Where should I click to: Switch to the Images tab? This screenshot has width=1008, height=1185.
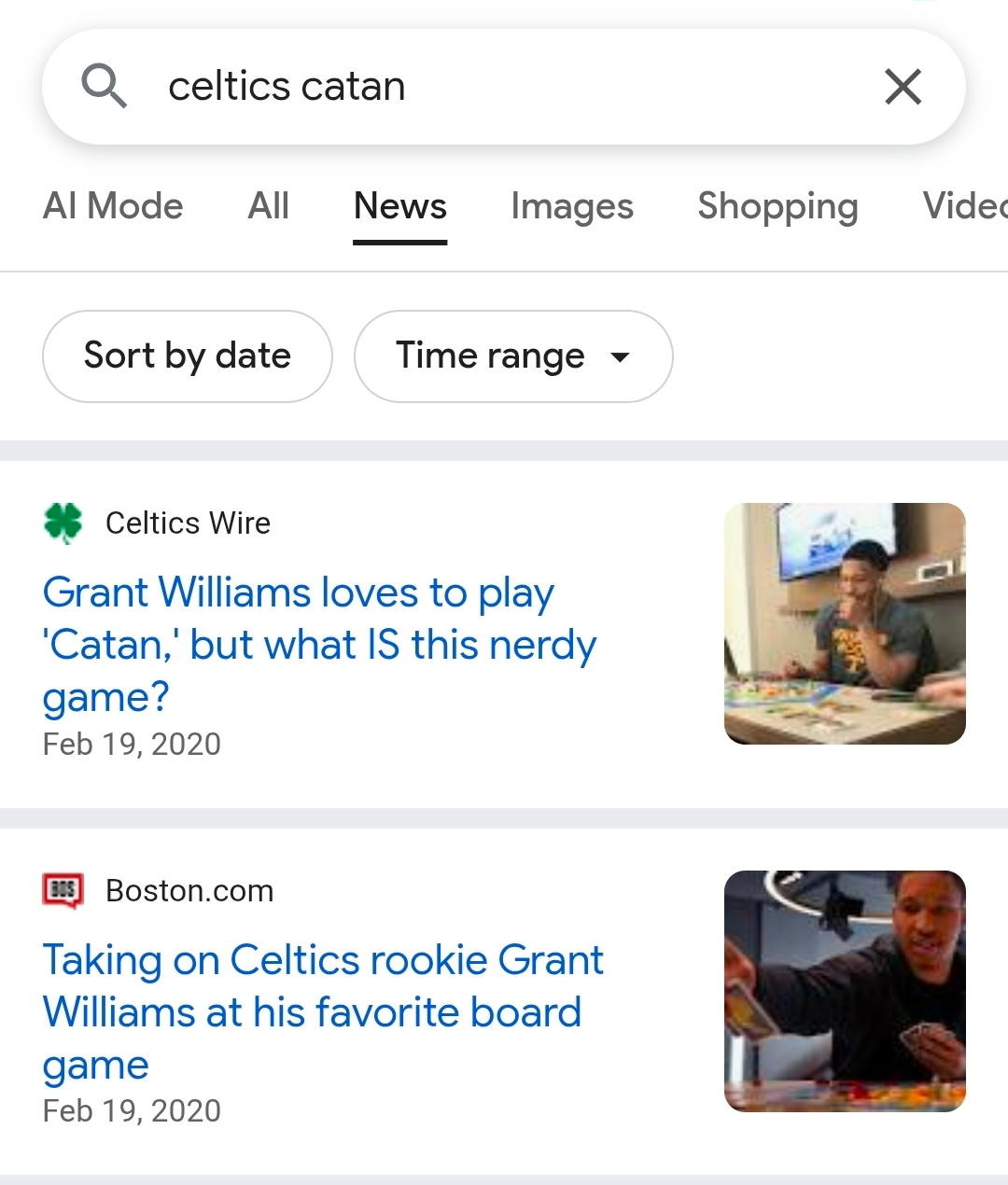(571, 206)
